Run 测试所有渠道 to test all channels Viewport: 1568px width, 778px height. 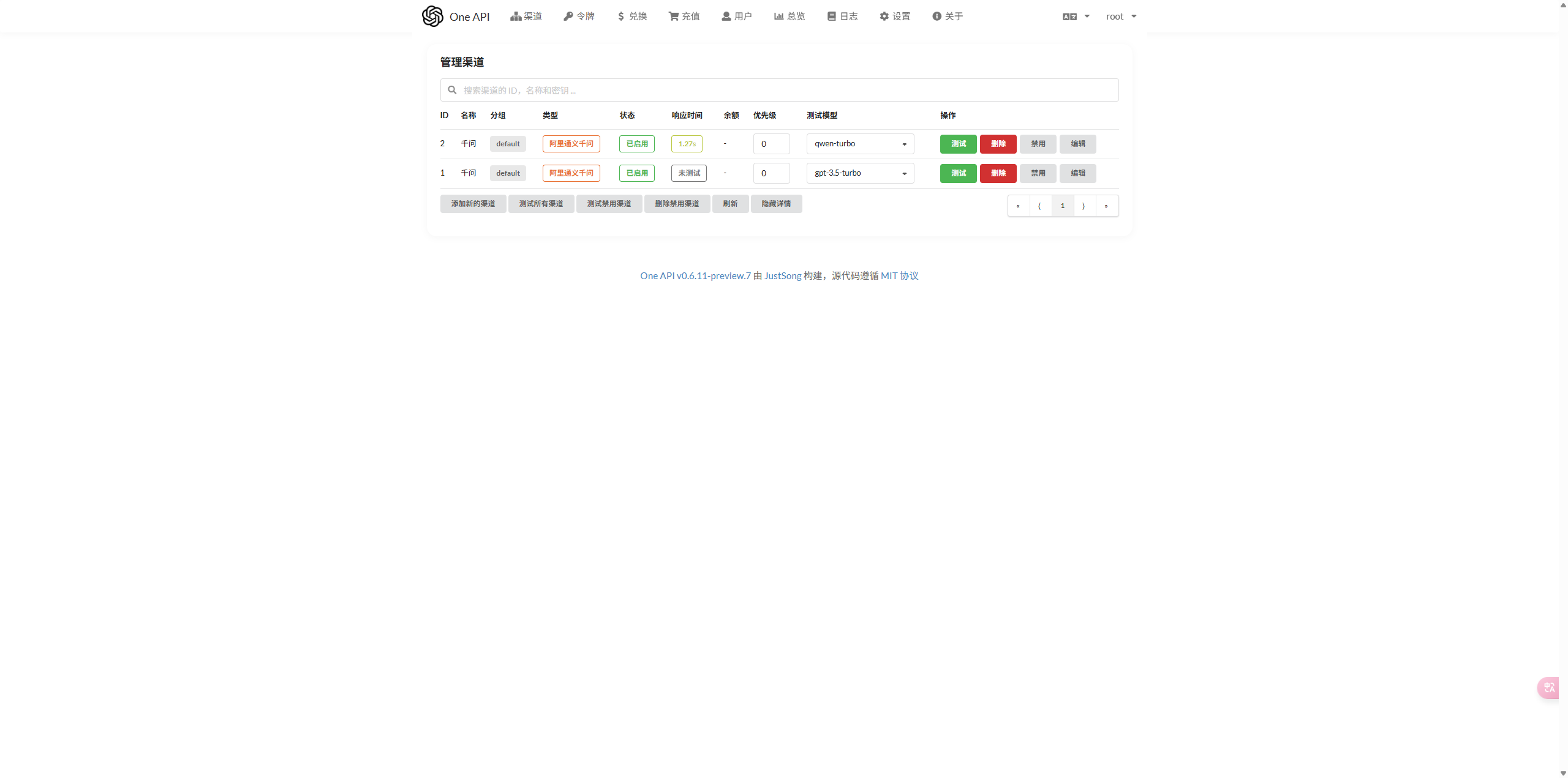541,204
